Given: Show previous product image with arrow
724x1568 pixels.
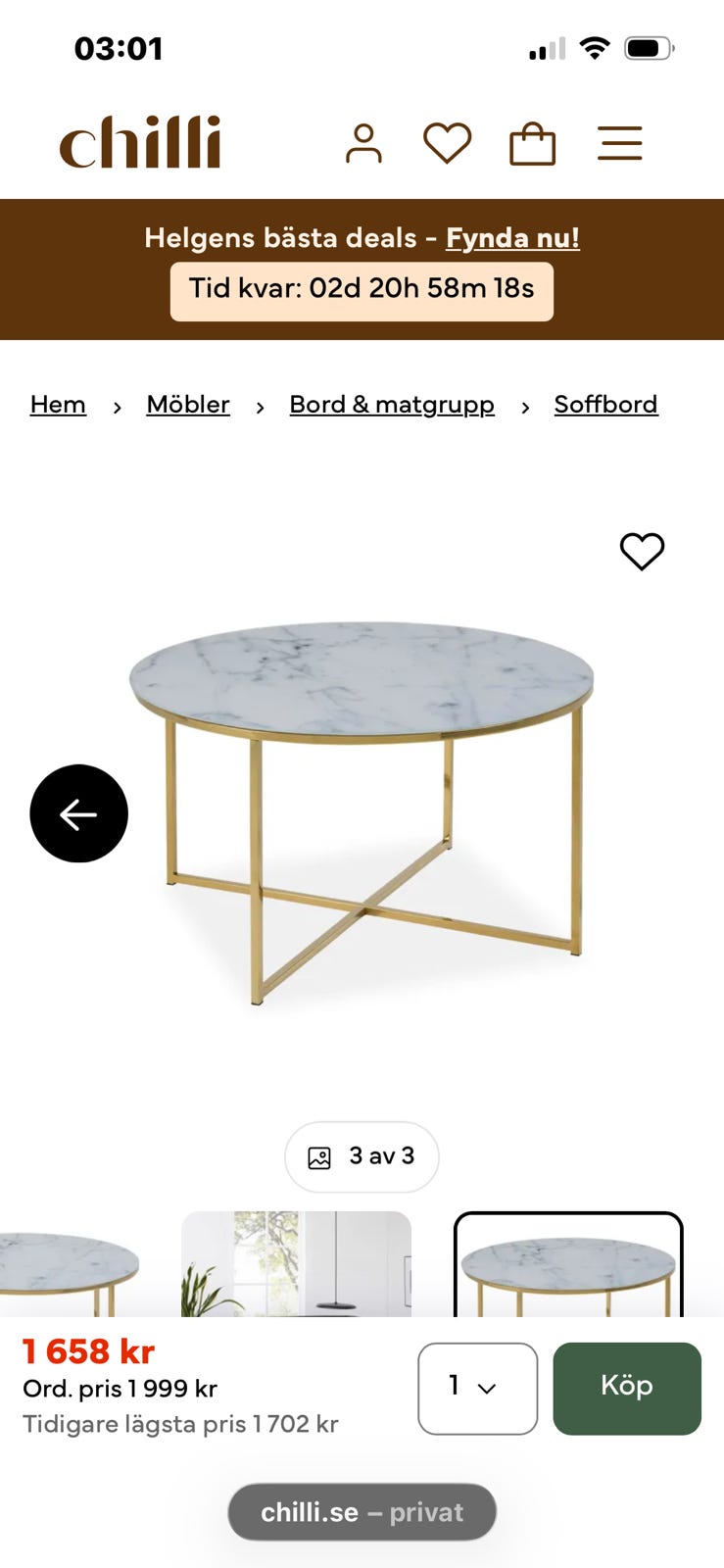Looking at the screenshot, I should [79, 813].
